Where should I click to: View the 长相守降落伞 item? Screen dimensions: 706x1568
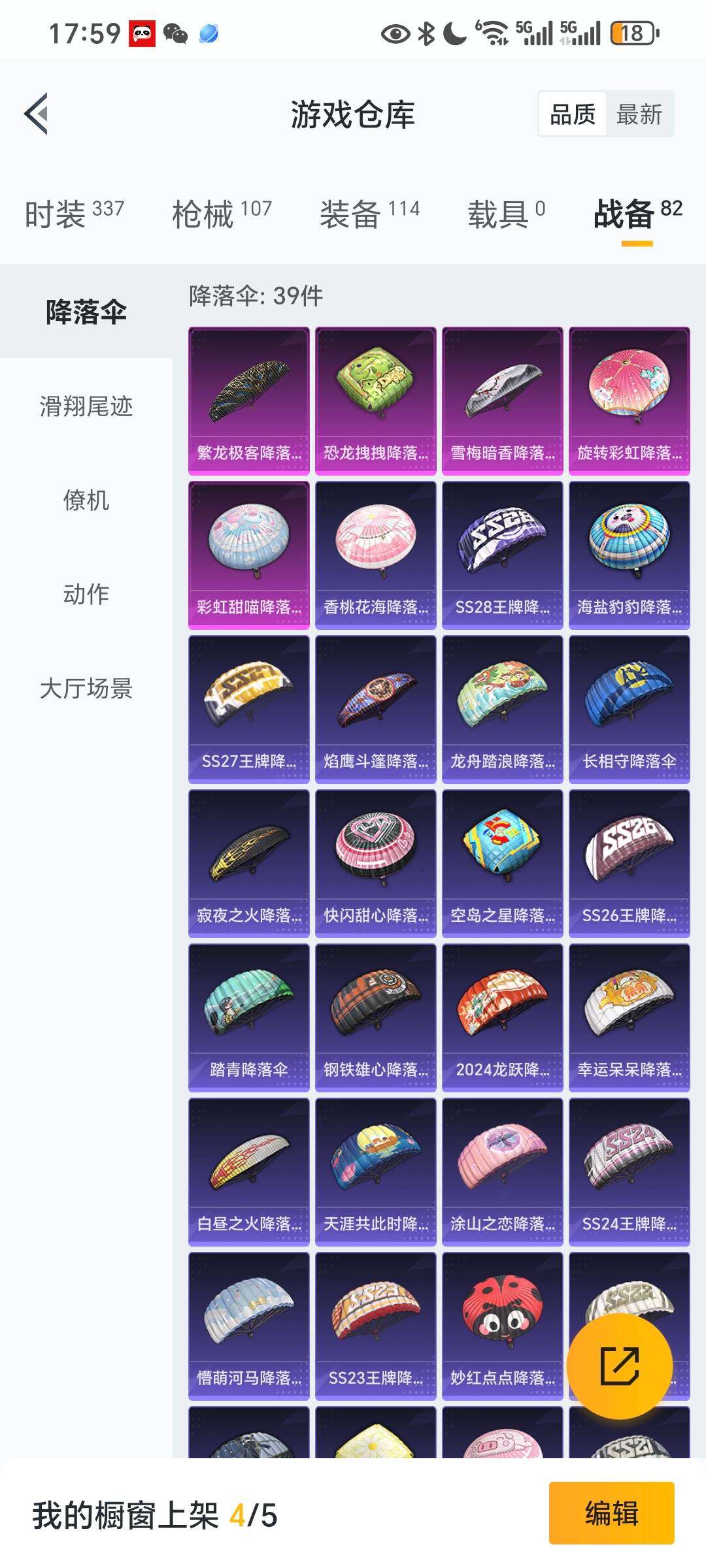click(x=629, y=709)
